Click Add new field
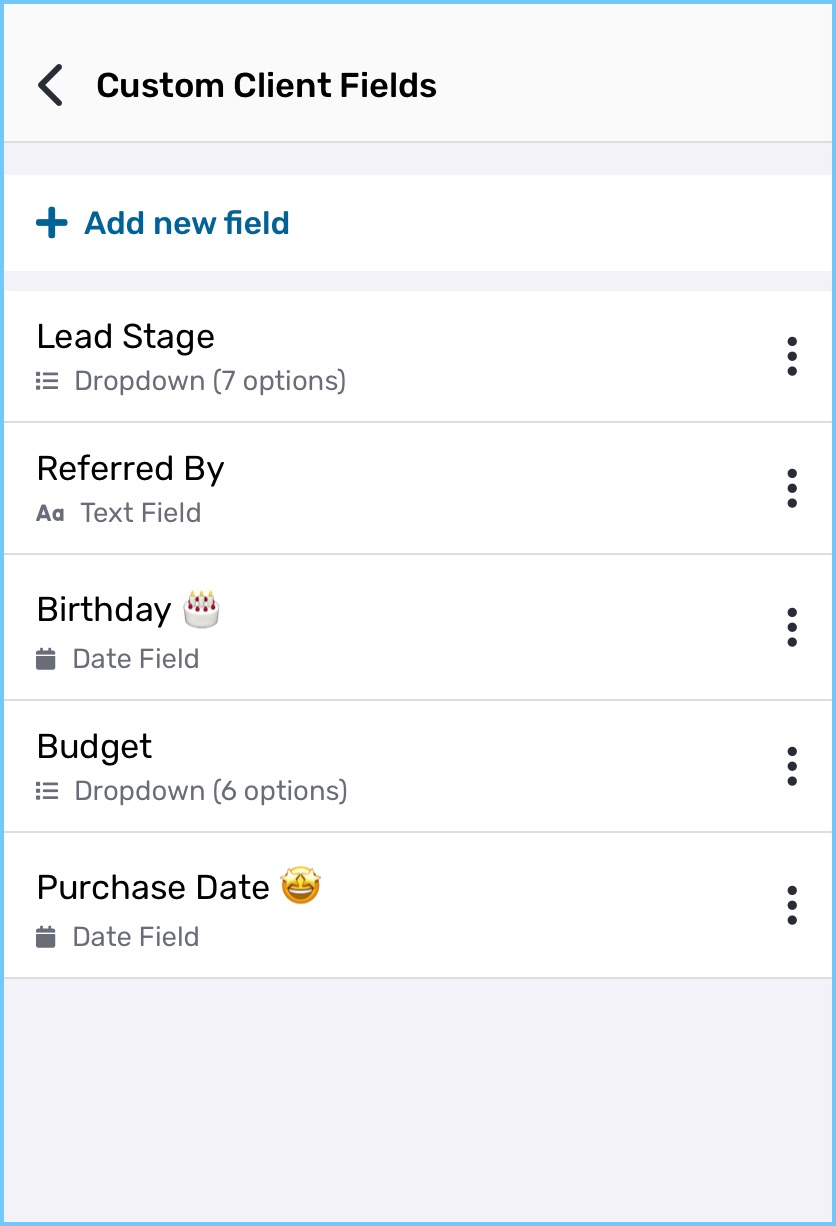This screenshot has width=836, height=1226. click(186, 223)
